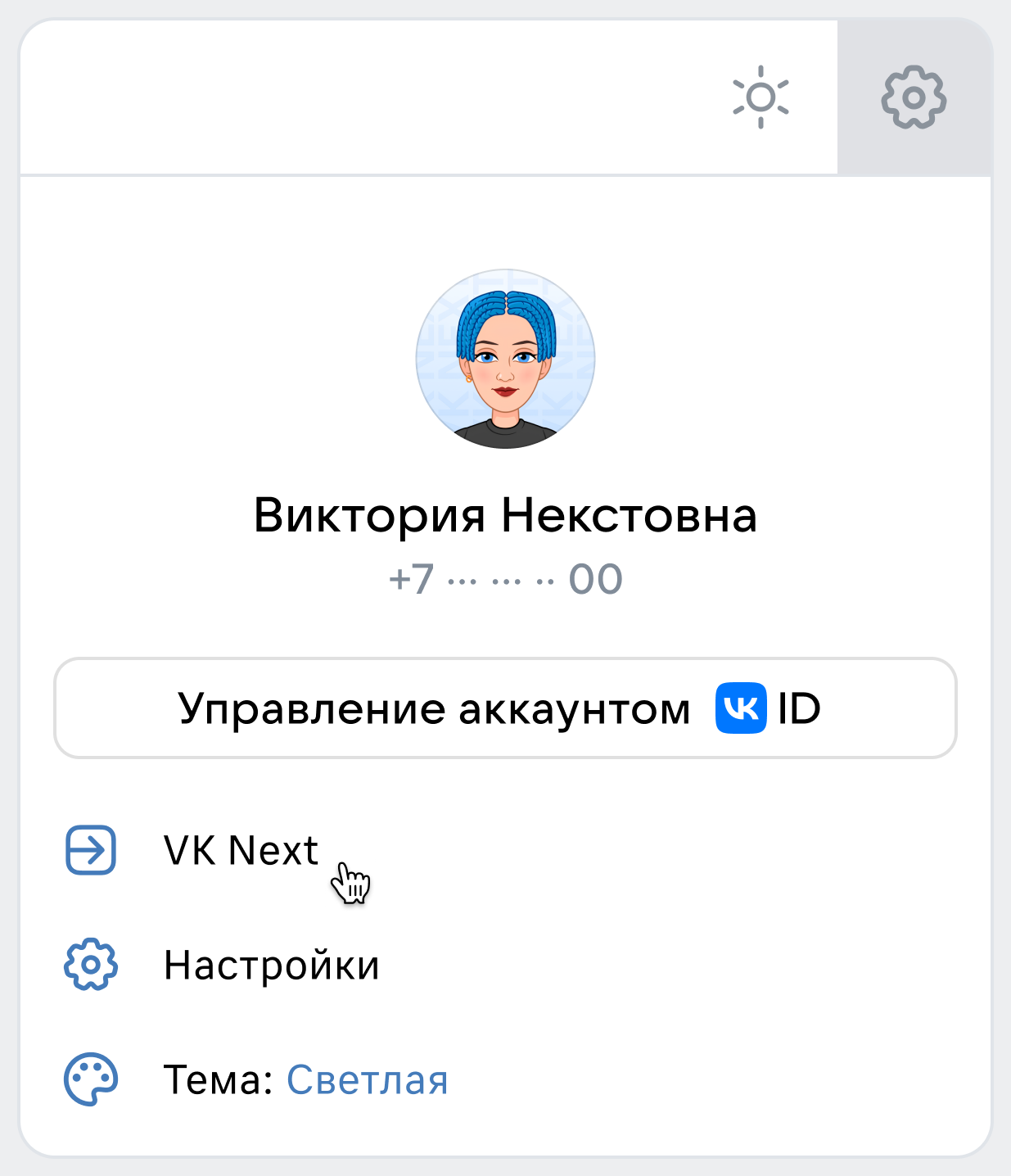
Task: Click the Светлая theme color option
Action: [367, 1079]
